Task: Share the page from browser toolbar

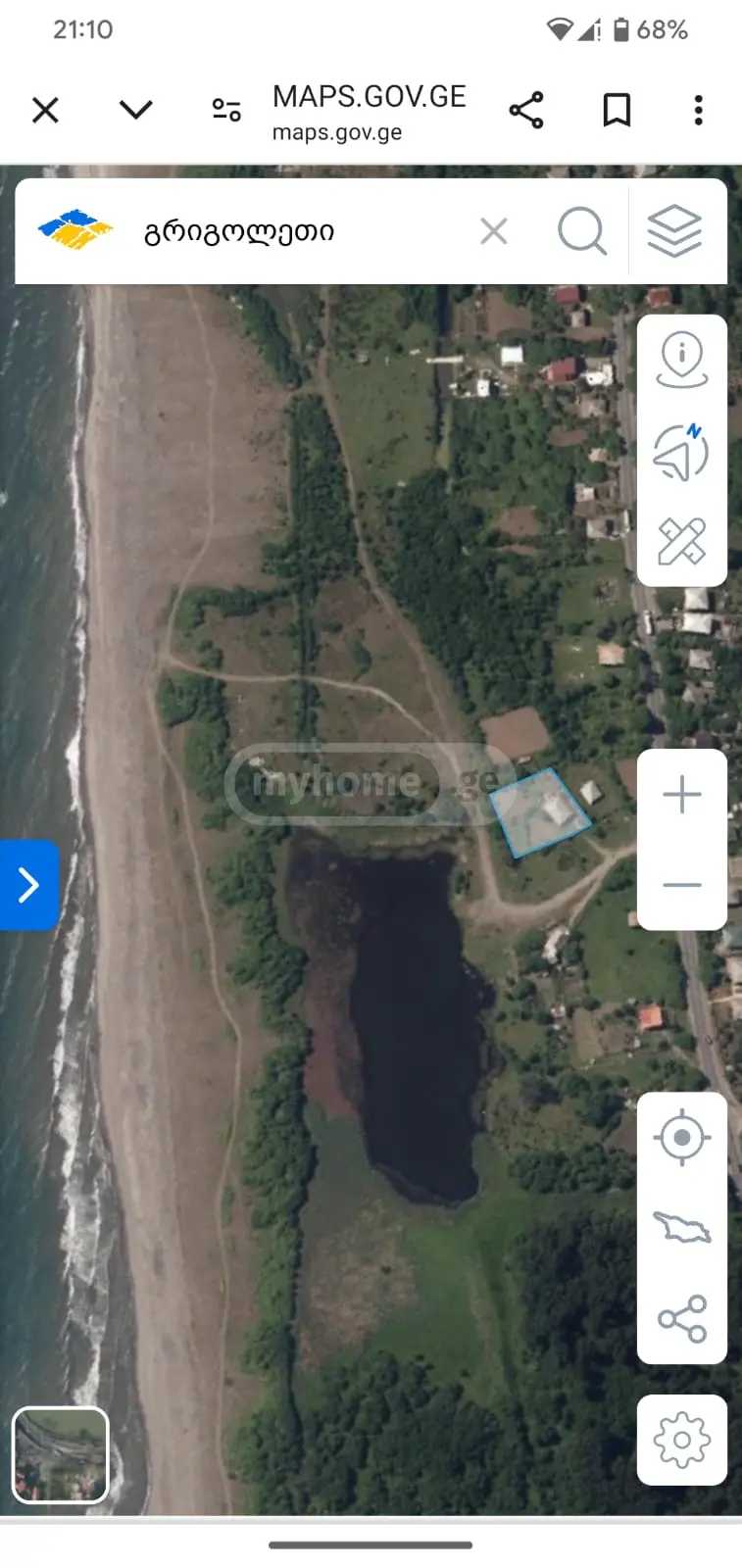Action: [x=526, y=110]
